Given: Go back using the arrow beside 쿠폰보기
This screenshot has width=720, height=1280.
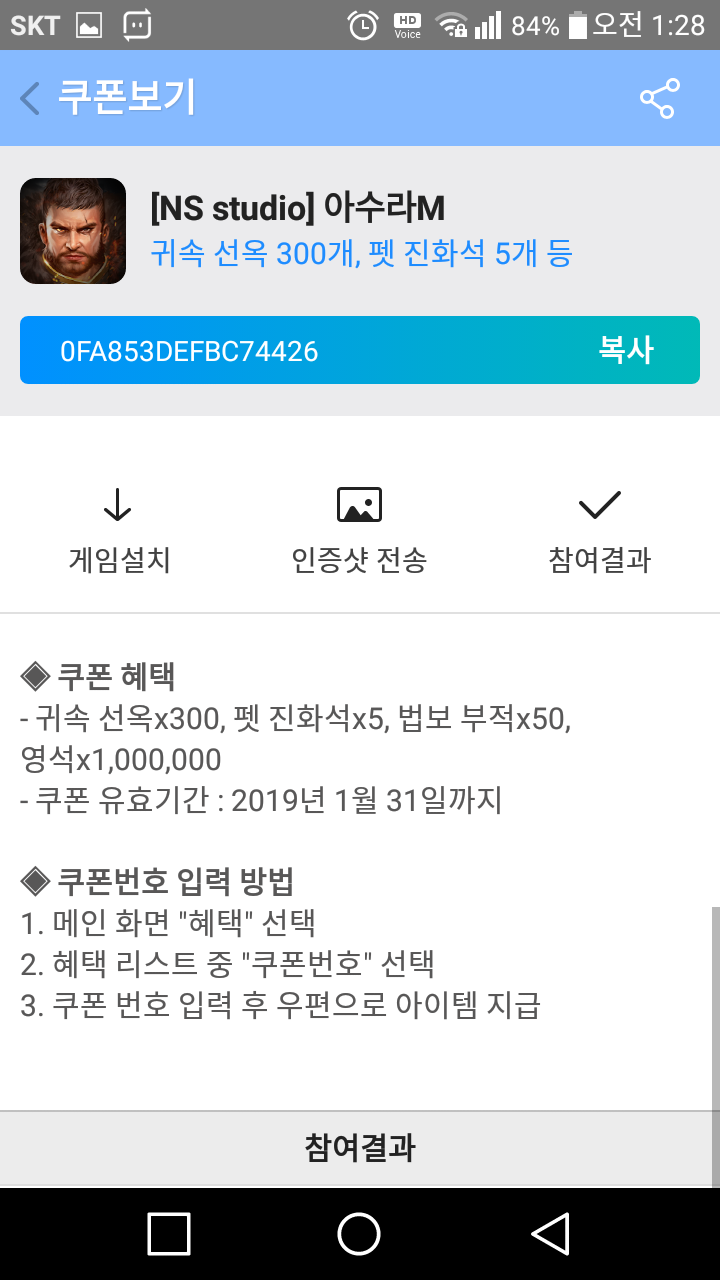Looking at the screenshot, I should coord(31,99).
